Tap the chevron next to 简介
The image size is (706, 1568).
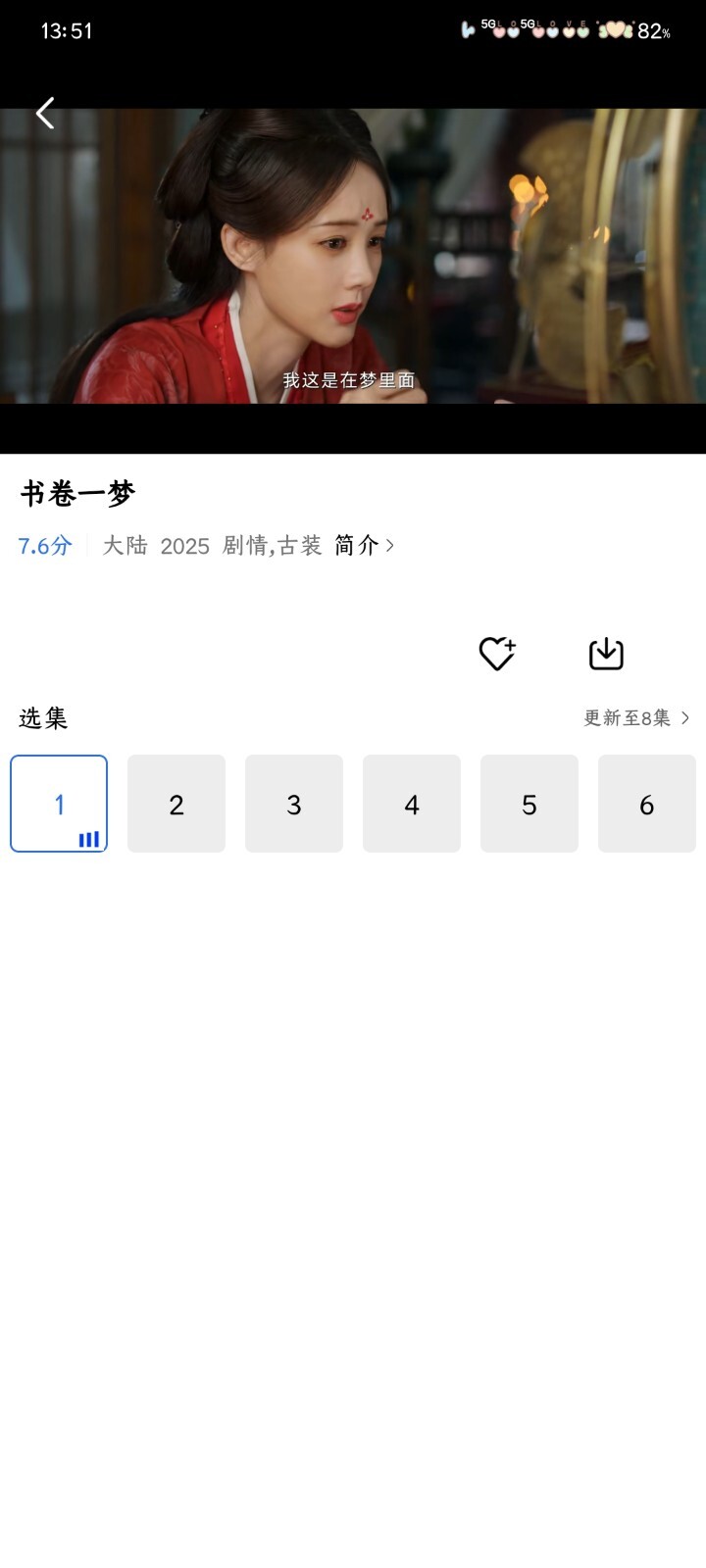(x=390, y=546)
